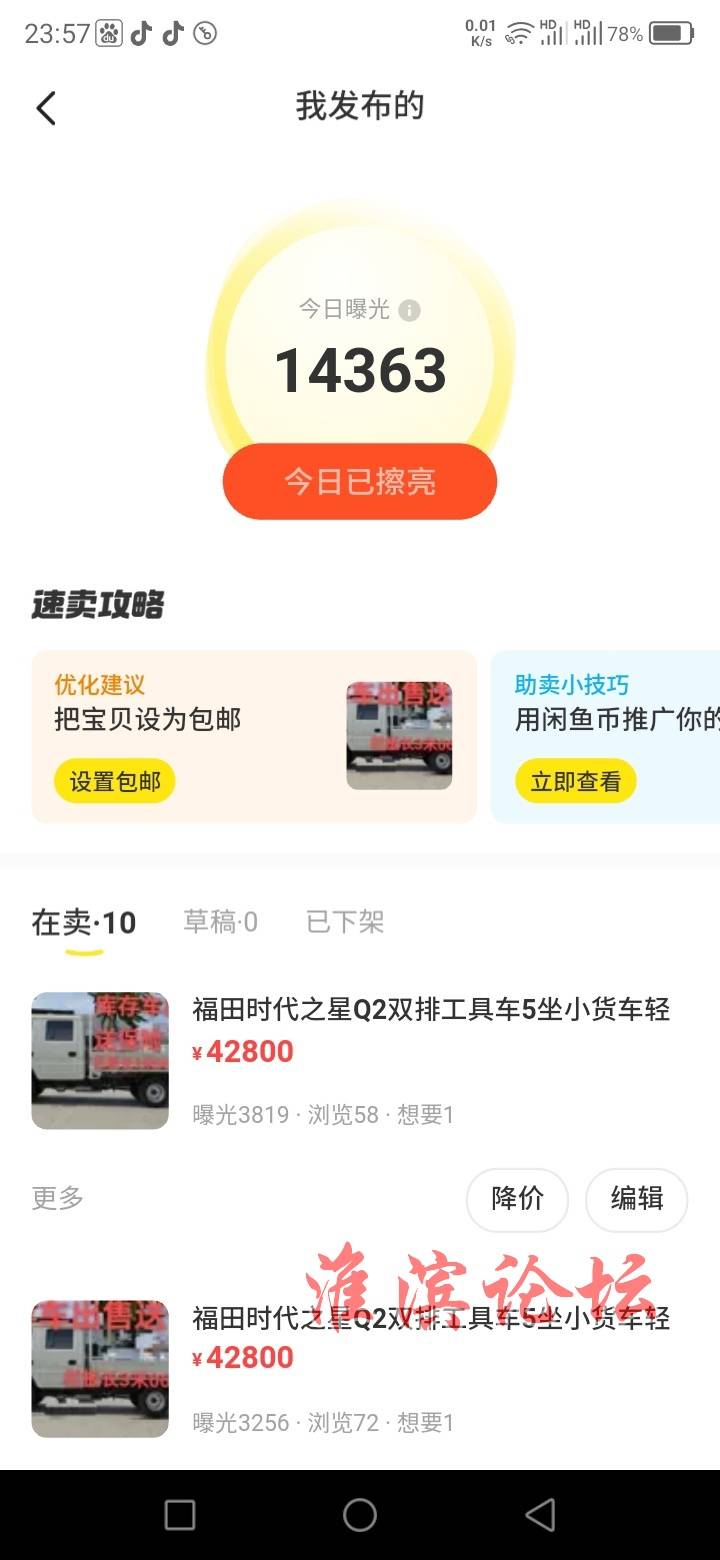Switch to 草稿 tab
The height and width of the screenshot is (1560, 720).
(x=220, y=922)
